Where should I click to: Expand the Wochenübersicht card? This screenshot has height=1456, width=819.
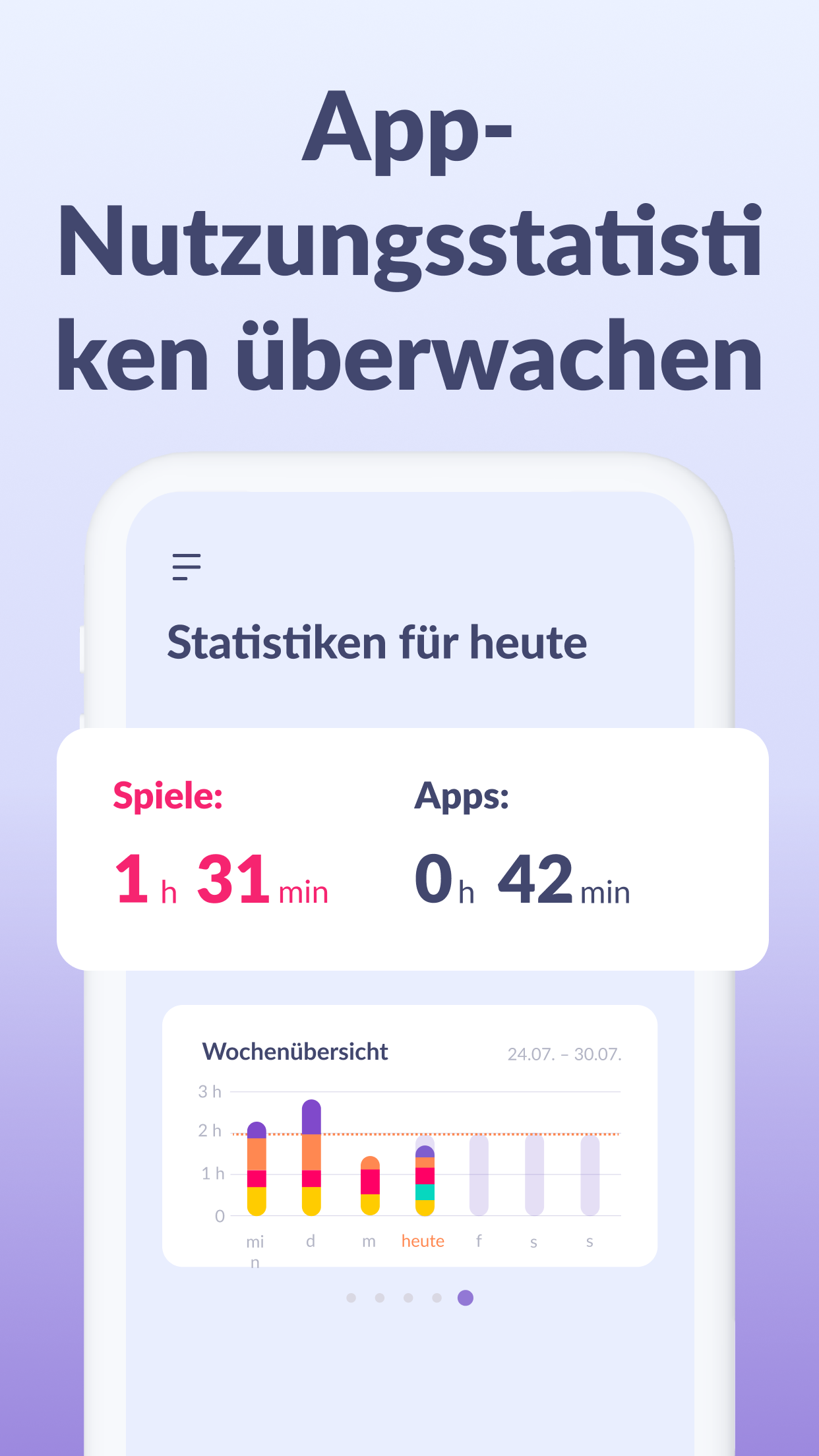tap(295, 1051)
